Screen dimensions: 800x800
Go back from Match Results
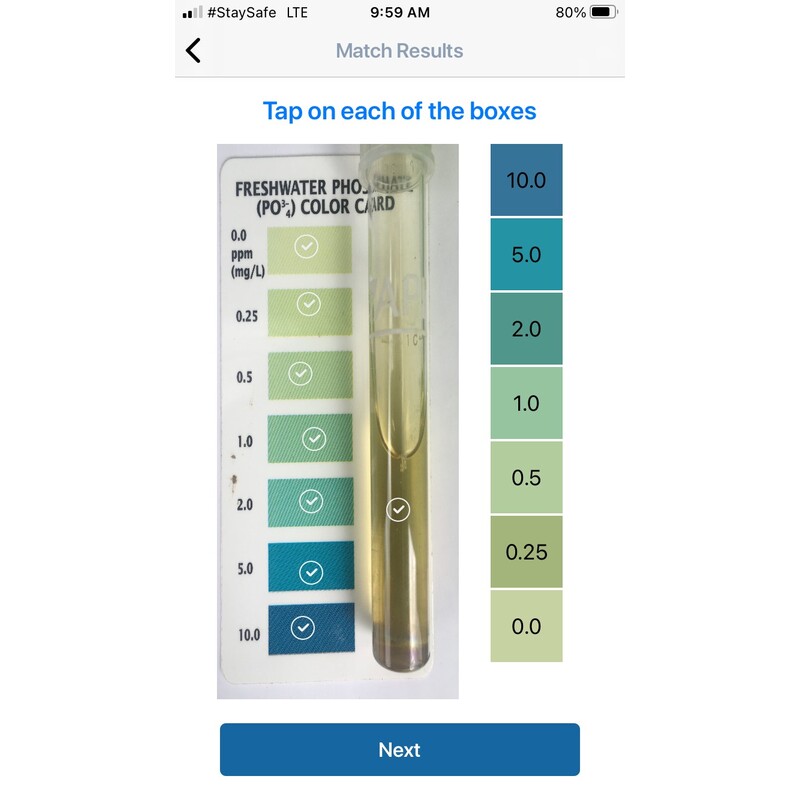[194, 50]
